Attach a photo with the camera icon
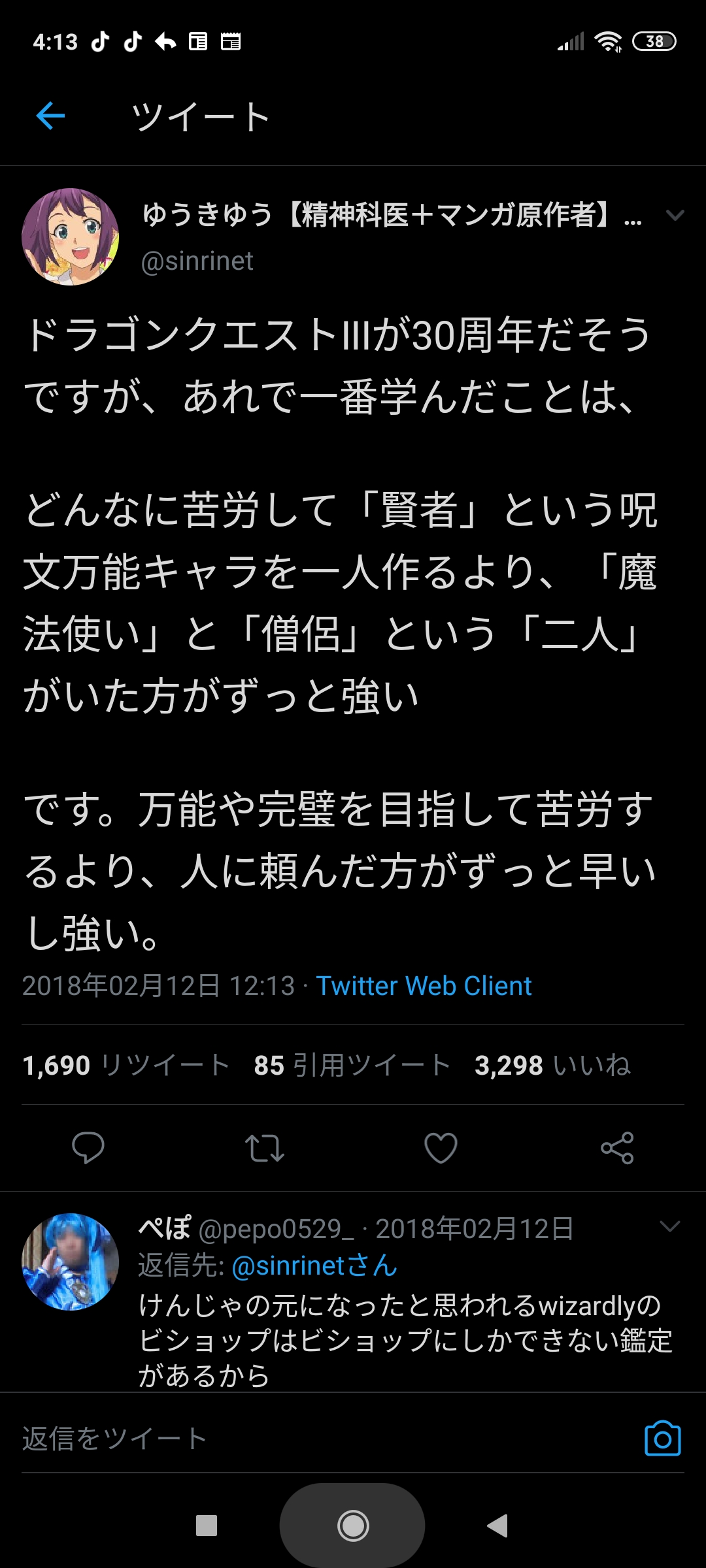706x1568 pixels. click(x=662, y=1439)
